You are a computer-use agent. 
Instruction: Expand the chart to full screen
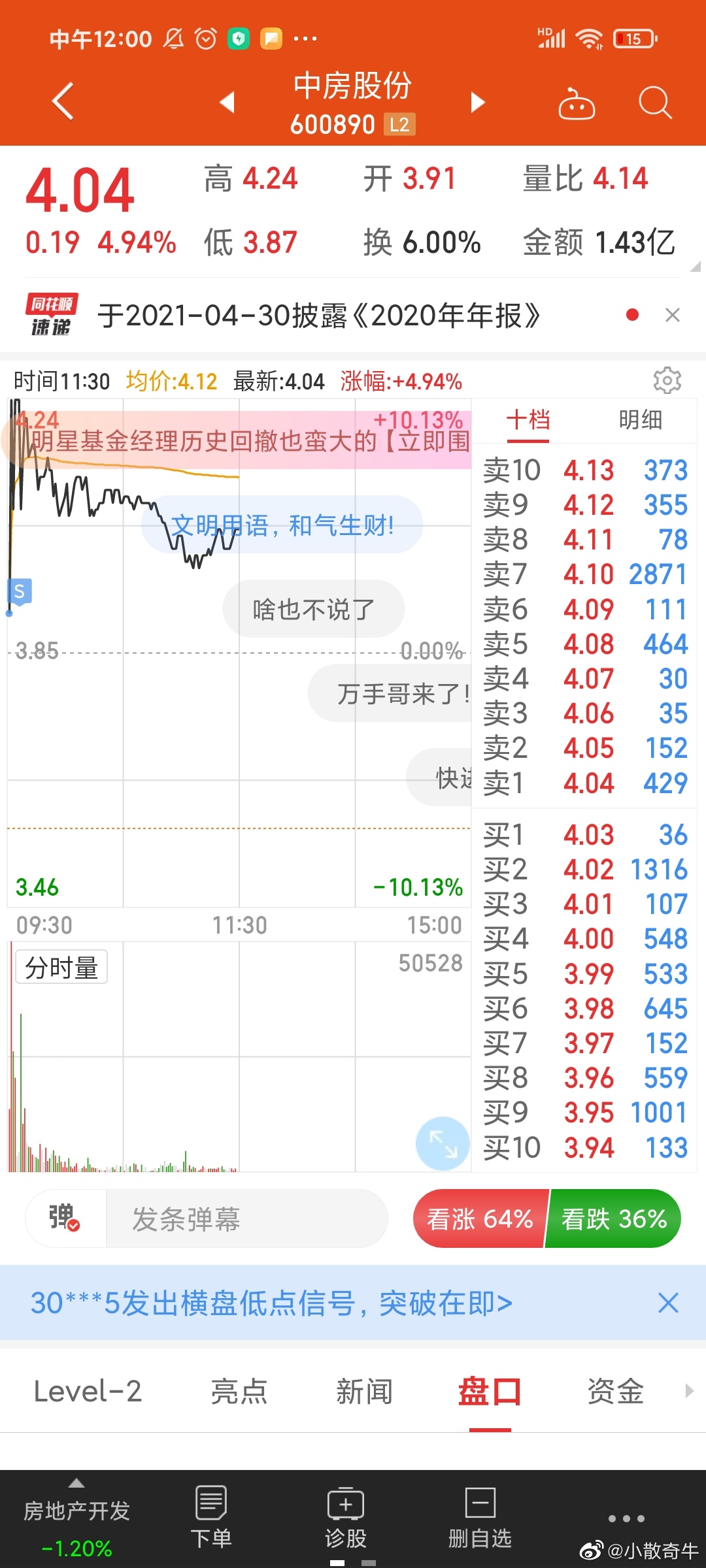coord(443,1143)
